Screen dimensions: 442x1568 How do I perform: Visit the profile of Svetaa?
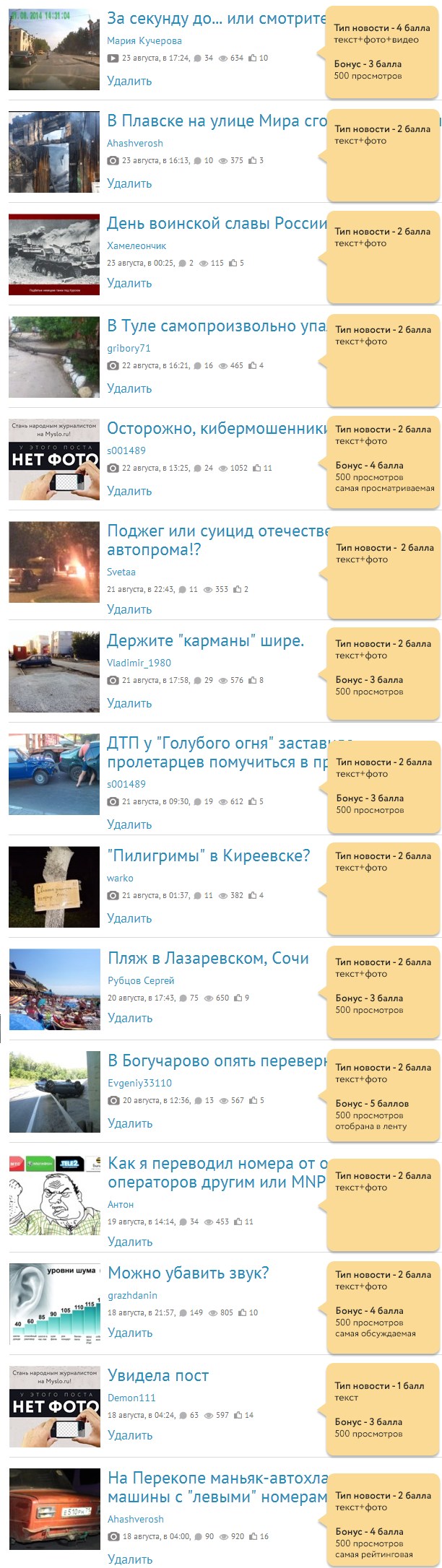[121, 572]
